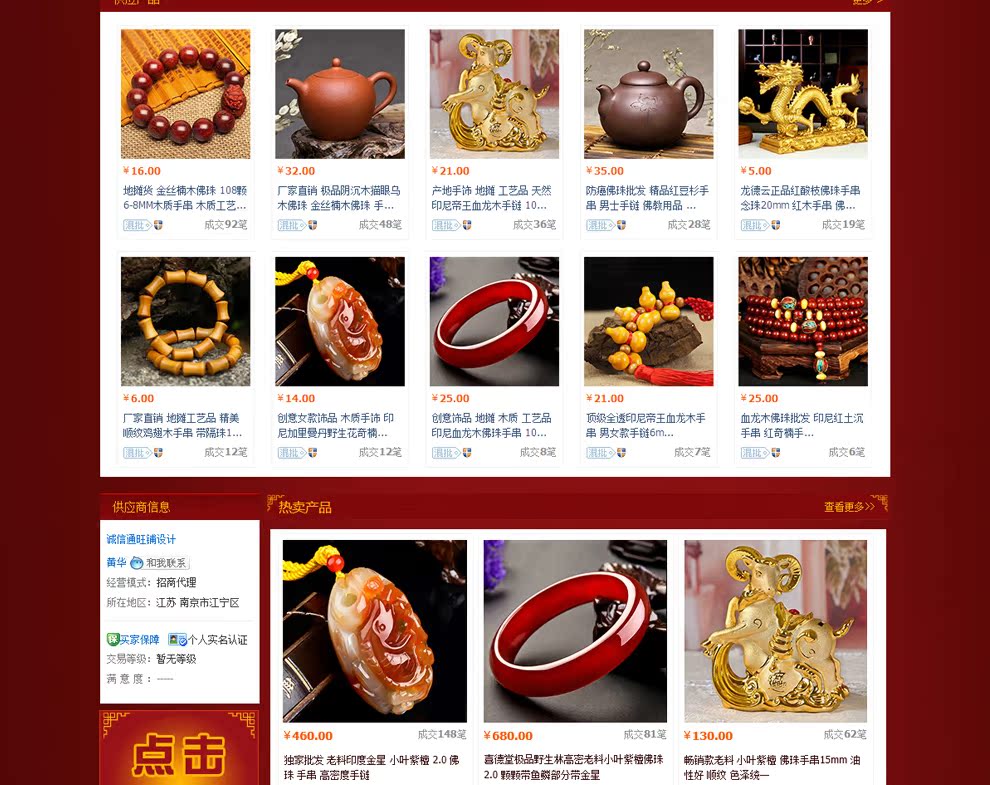View the ¥130.00 golden ram hot product

(775, 631)
